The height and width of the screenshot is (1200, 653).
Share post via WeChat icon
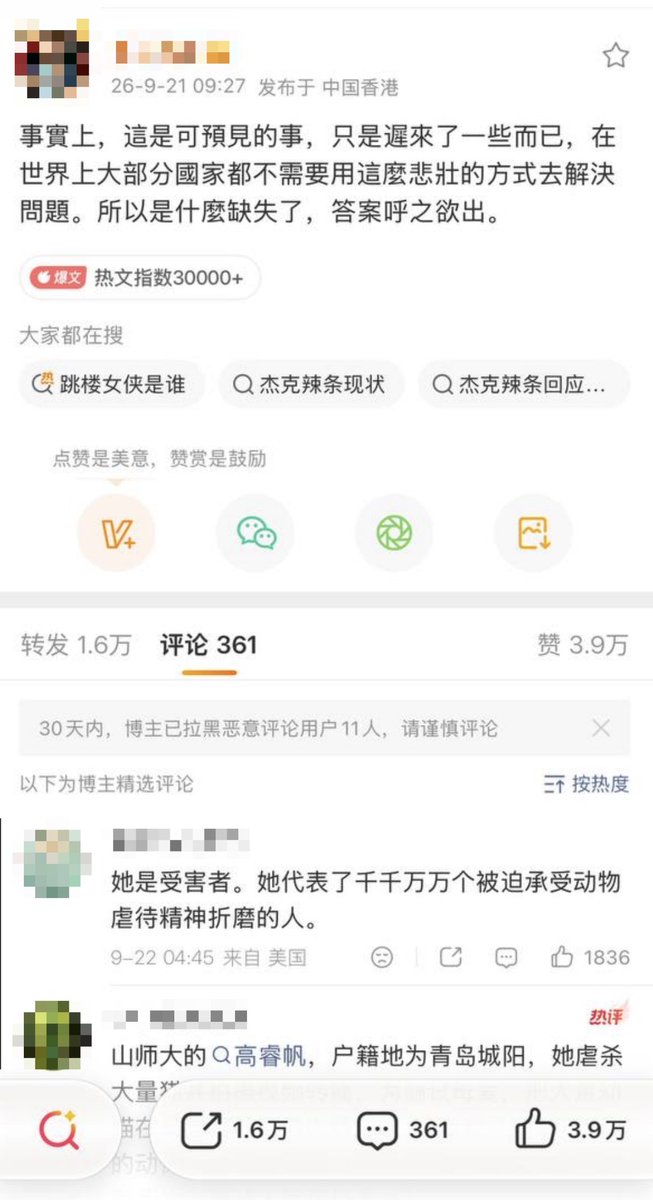tap(256, 533)
